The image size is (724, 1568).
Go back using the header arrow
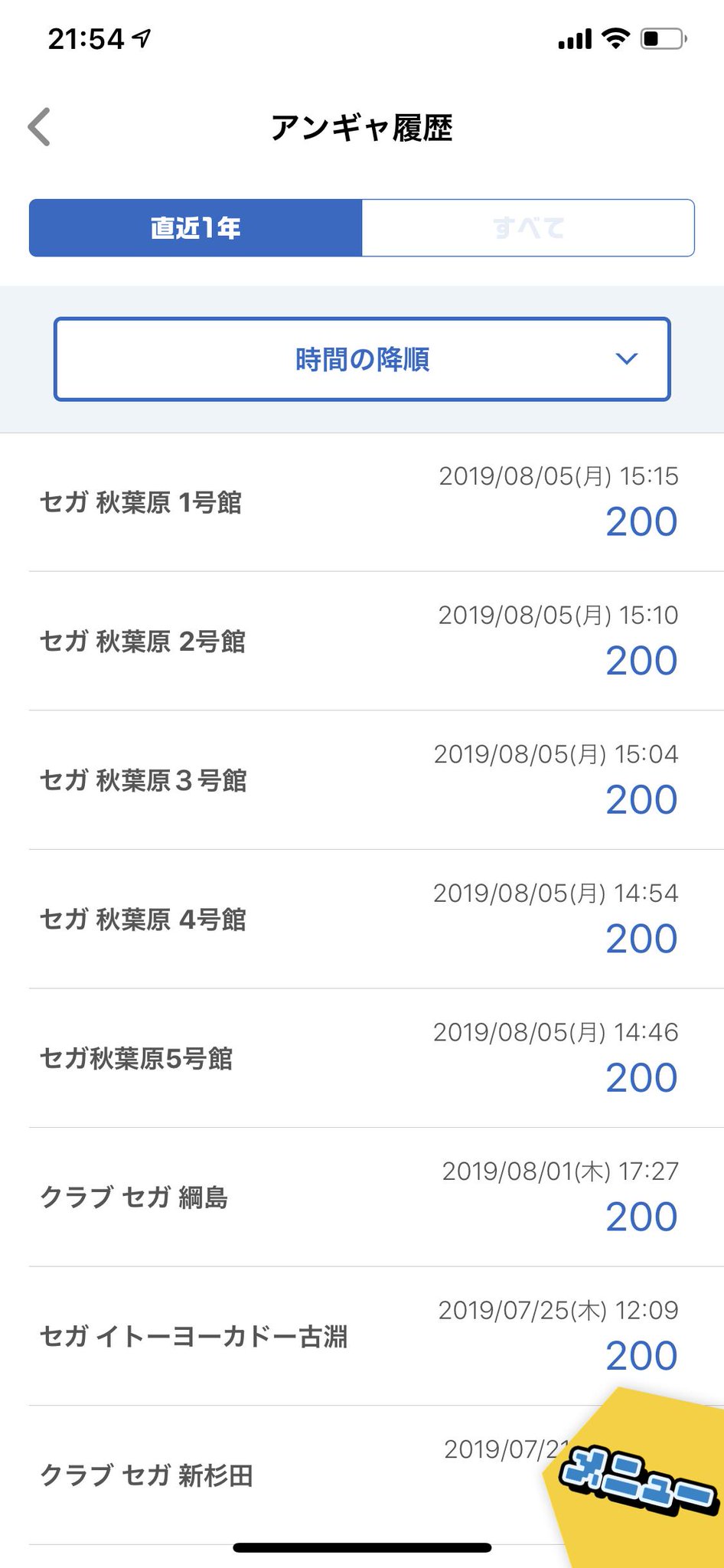point(40,127)
